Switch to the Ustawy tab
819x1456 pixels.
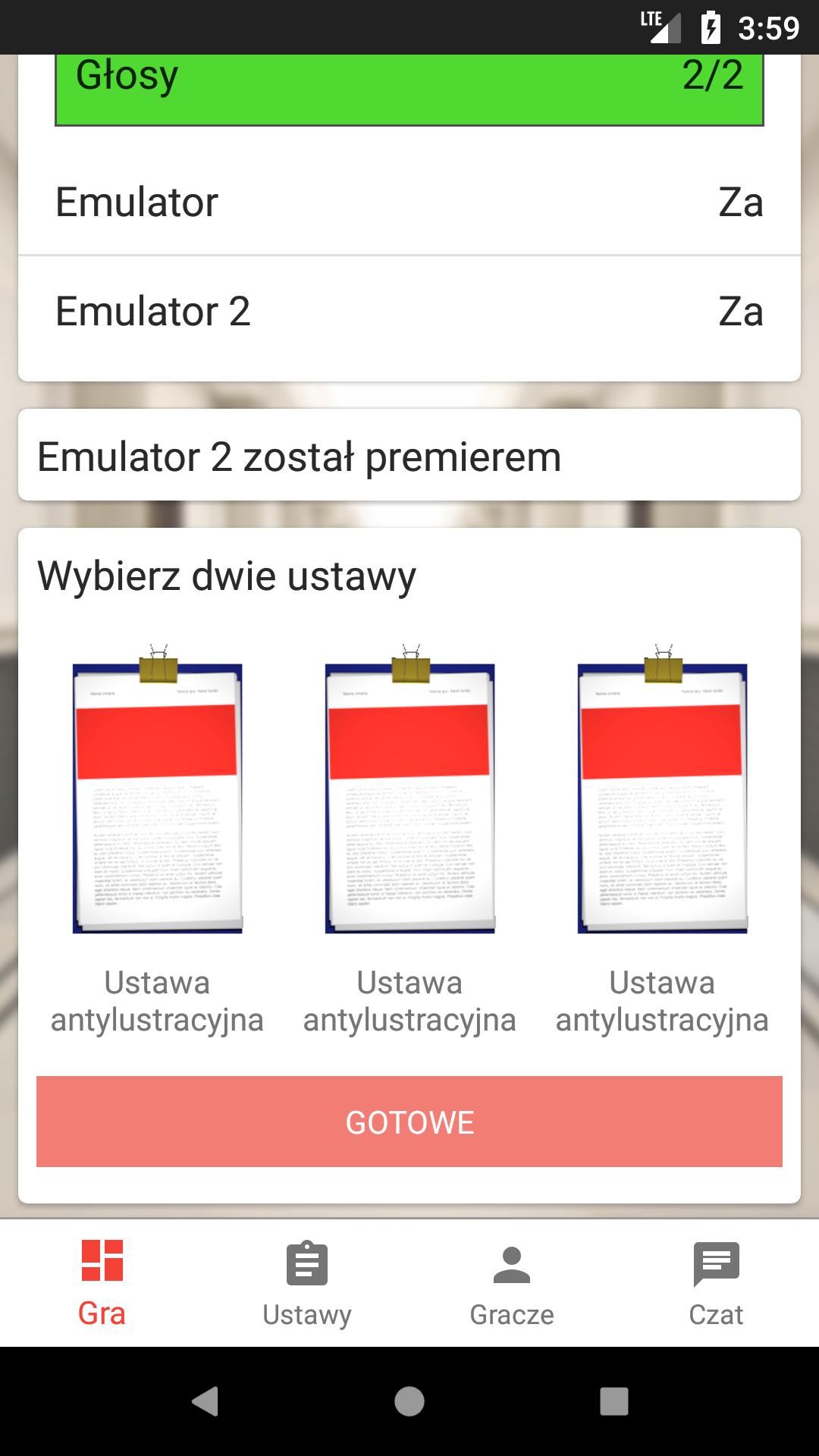(306, 1282)
